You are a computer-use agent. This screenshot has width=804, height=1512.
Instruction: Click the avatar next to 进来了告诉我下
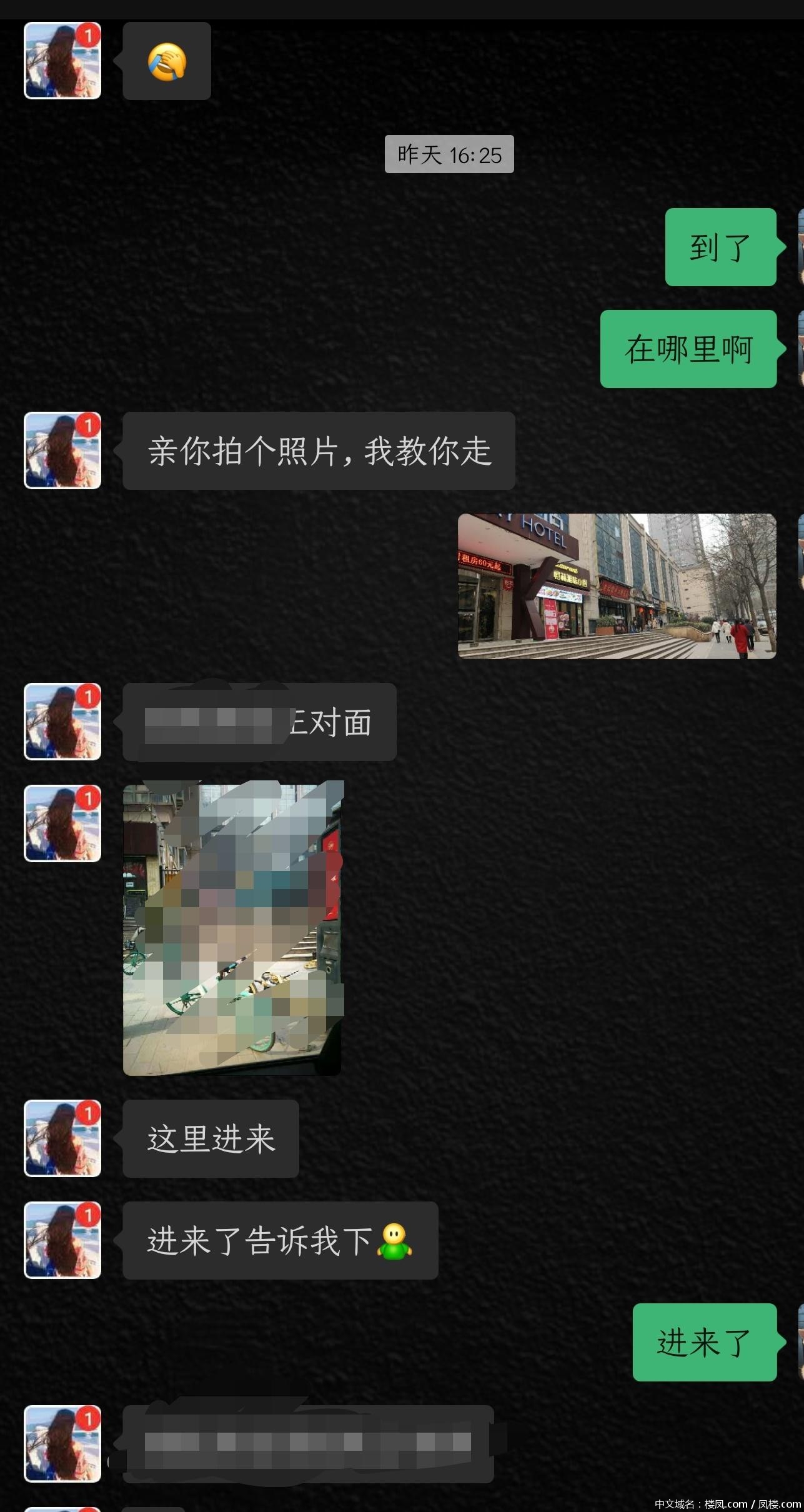[x=62, y=1240]
